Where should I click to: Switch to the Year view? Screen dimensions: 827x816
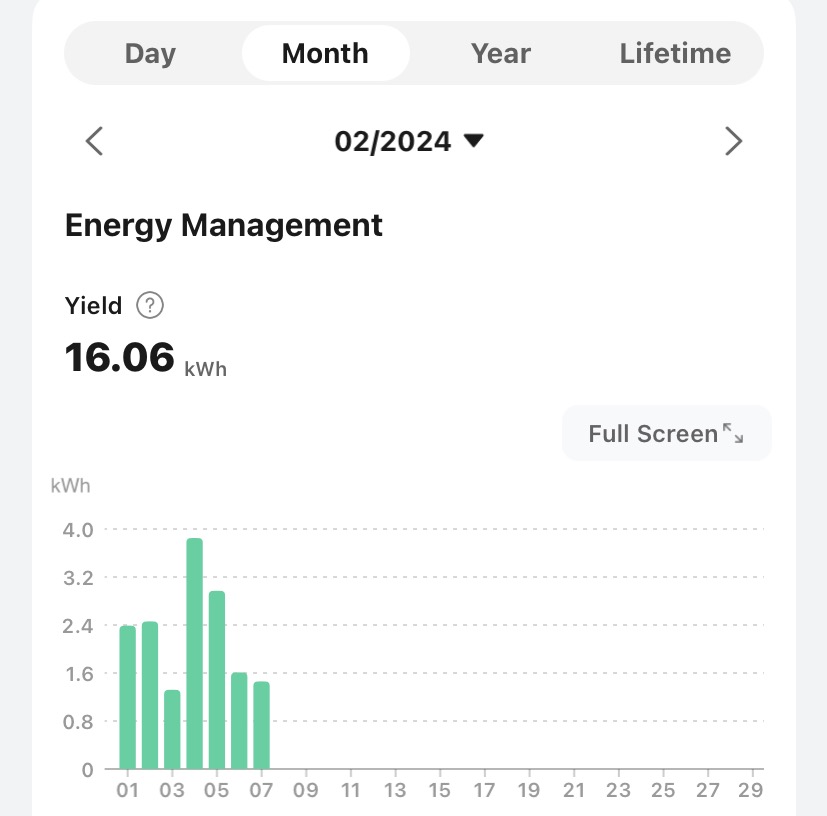pyautogui.click(x=500, y=53)
